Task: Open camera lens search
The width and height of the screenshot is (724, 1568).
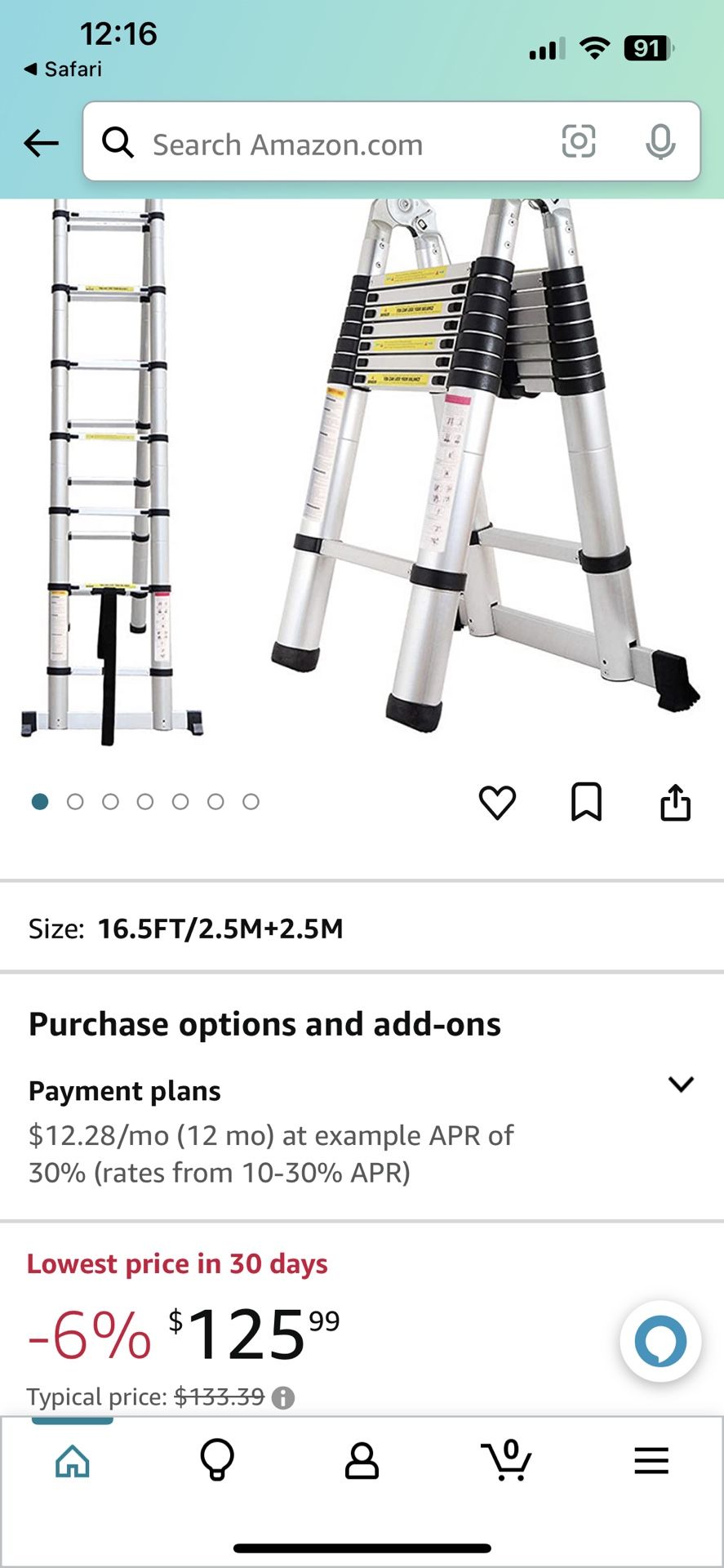Action: point(579,142)
